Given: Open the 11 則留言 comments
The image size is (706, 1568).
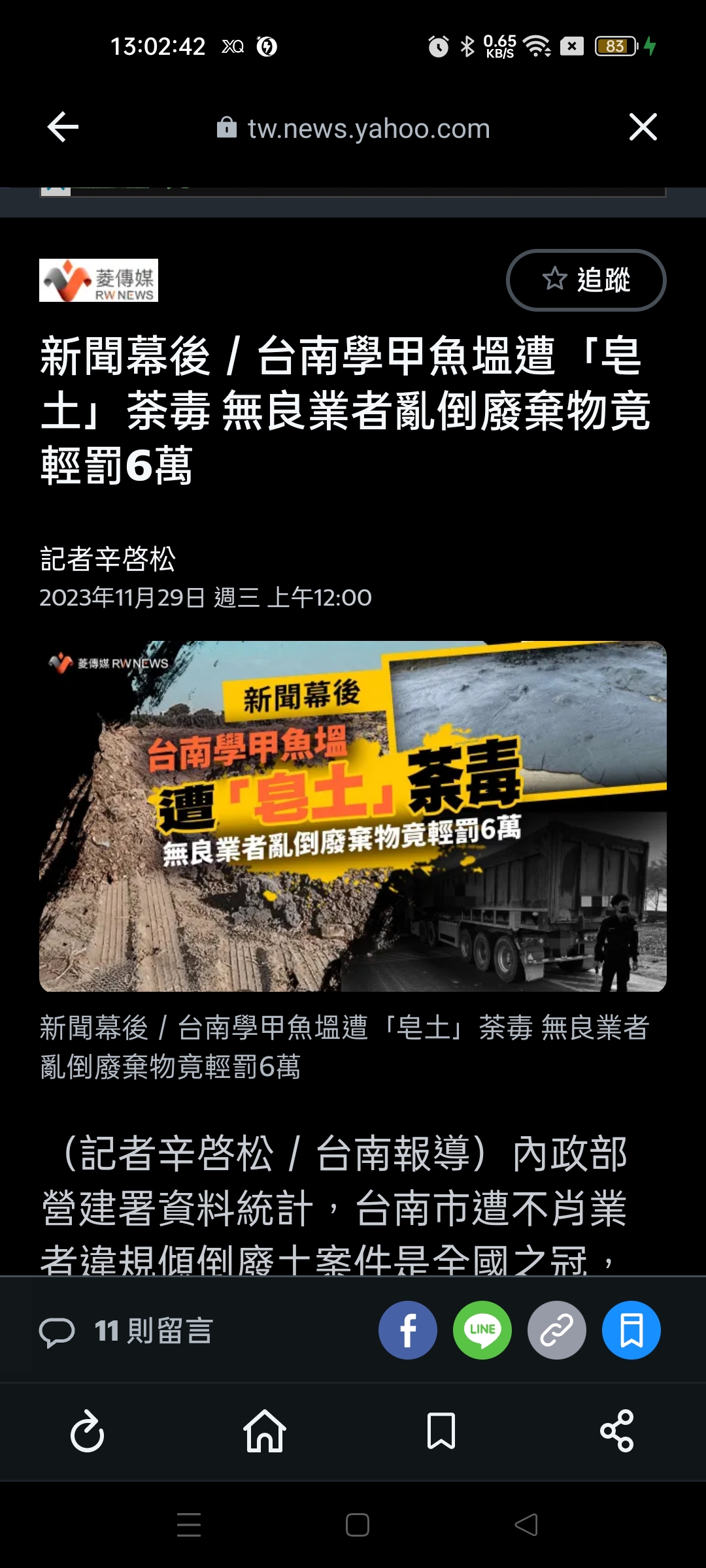Looking at the screenshot, I should tap(127, 1331).
